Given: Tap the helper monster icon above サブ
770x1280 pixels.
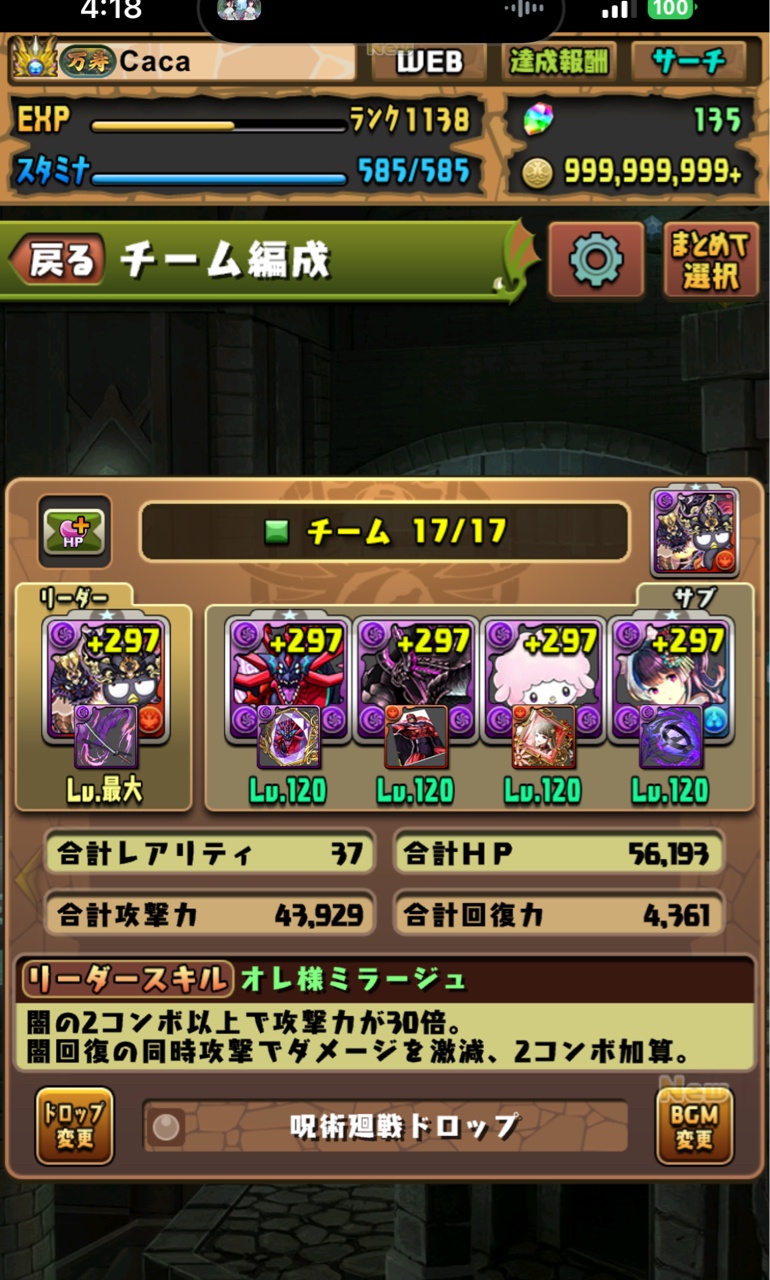Looking at the screenshot, I should click(694, 532).
